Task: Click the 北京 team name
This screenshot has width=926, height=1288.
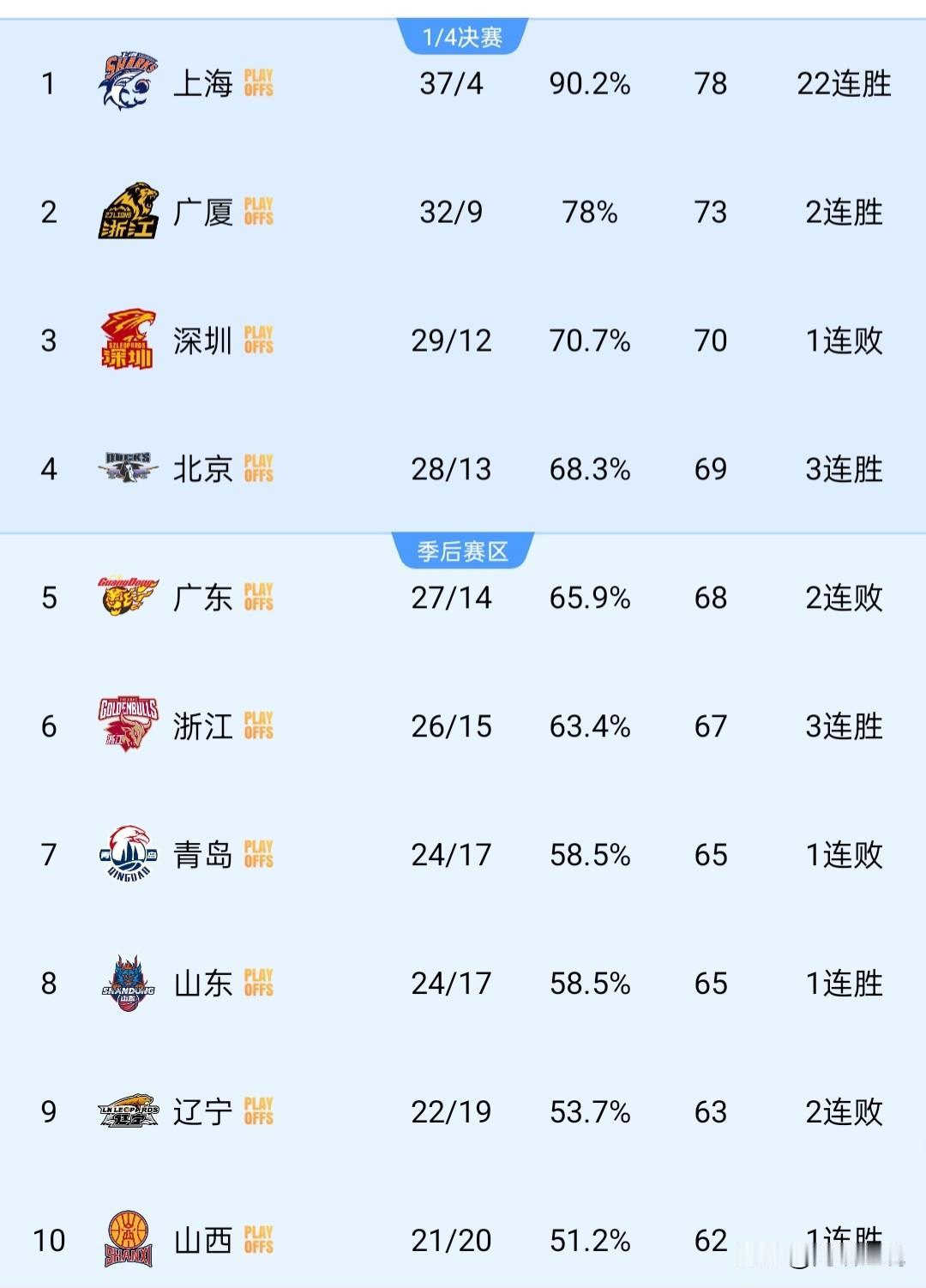Action: (x=201, y=468)
